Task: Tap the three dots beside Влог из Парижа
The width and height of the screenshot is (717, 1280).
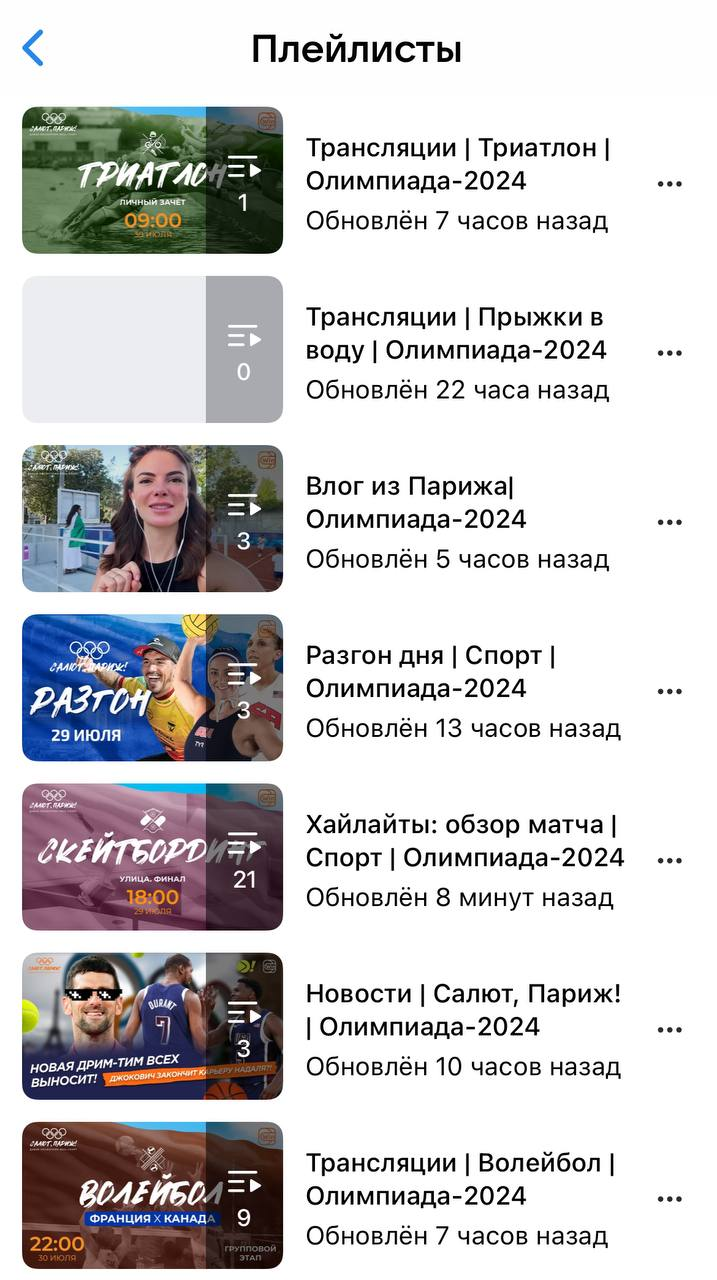Action: [669, 522]
